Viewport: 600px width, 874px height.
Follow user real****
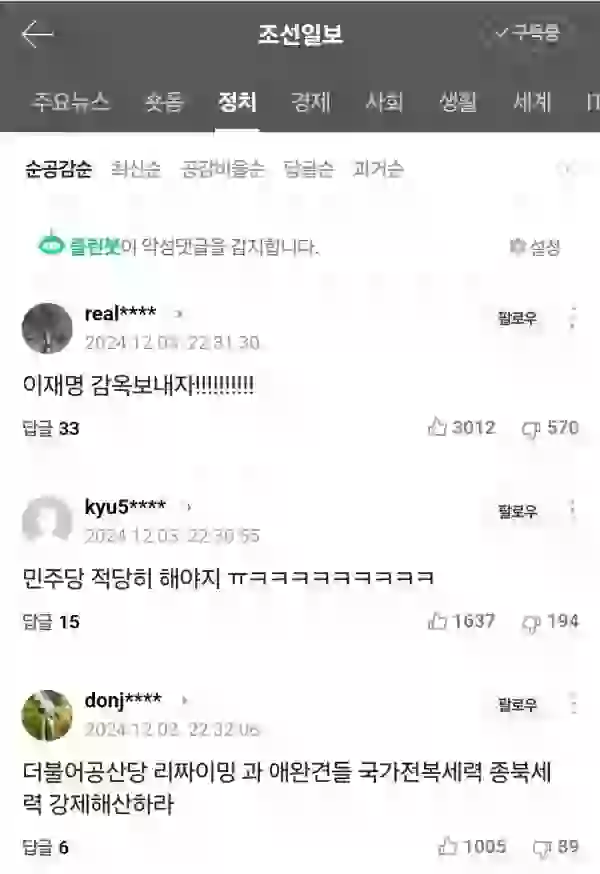click(517, 319)
